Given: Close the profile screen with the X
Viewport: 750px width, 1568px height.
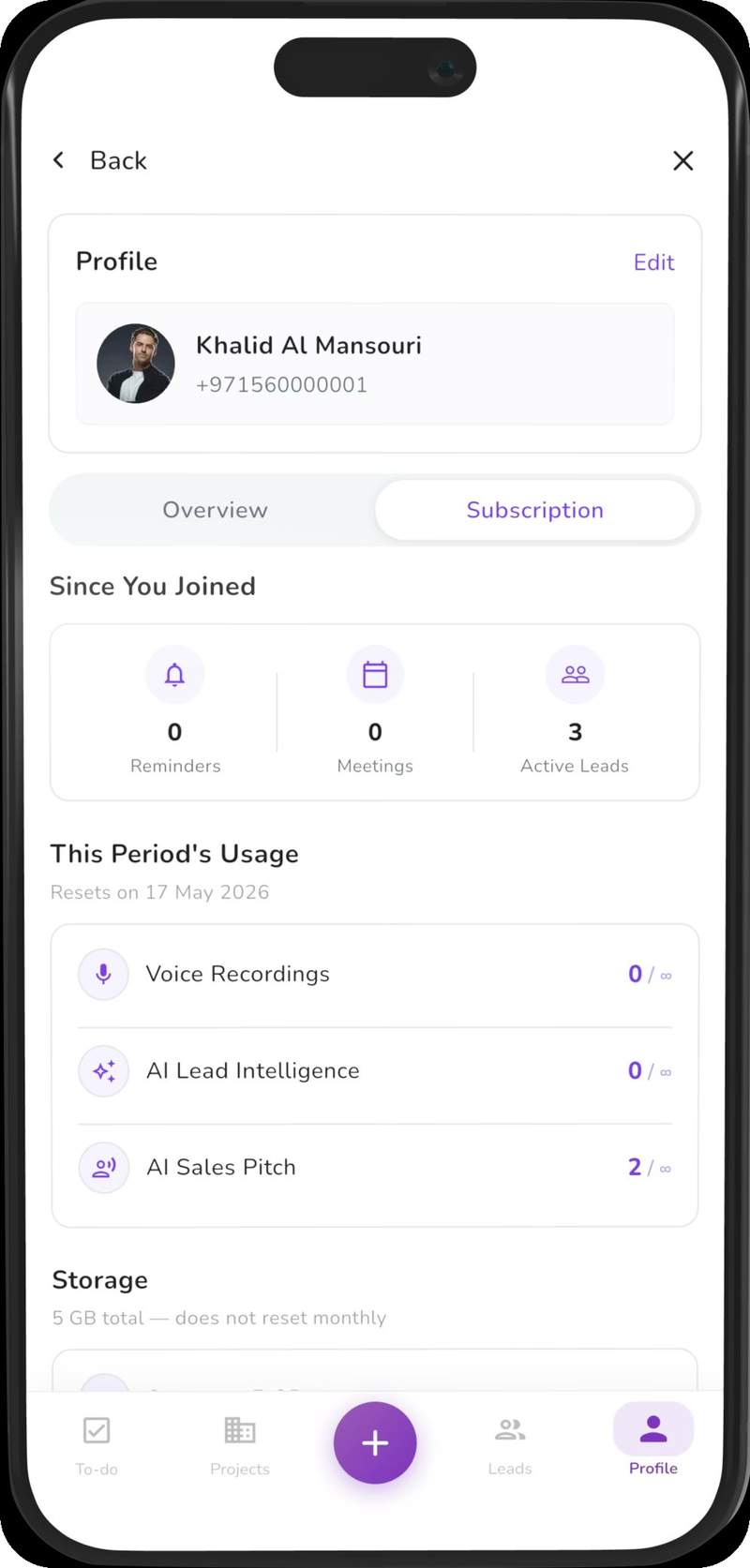Looking at the screenshot, I should (x=682, y=160).
